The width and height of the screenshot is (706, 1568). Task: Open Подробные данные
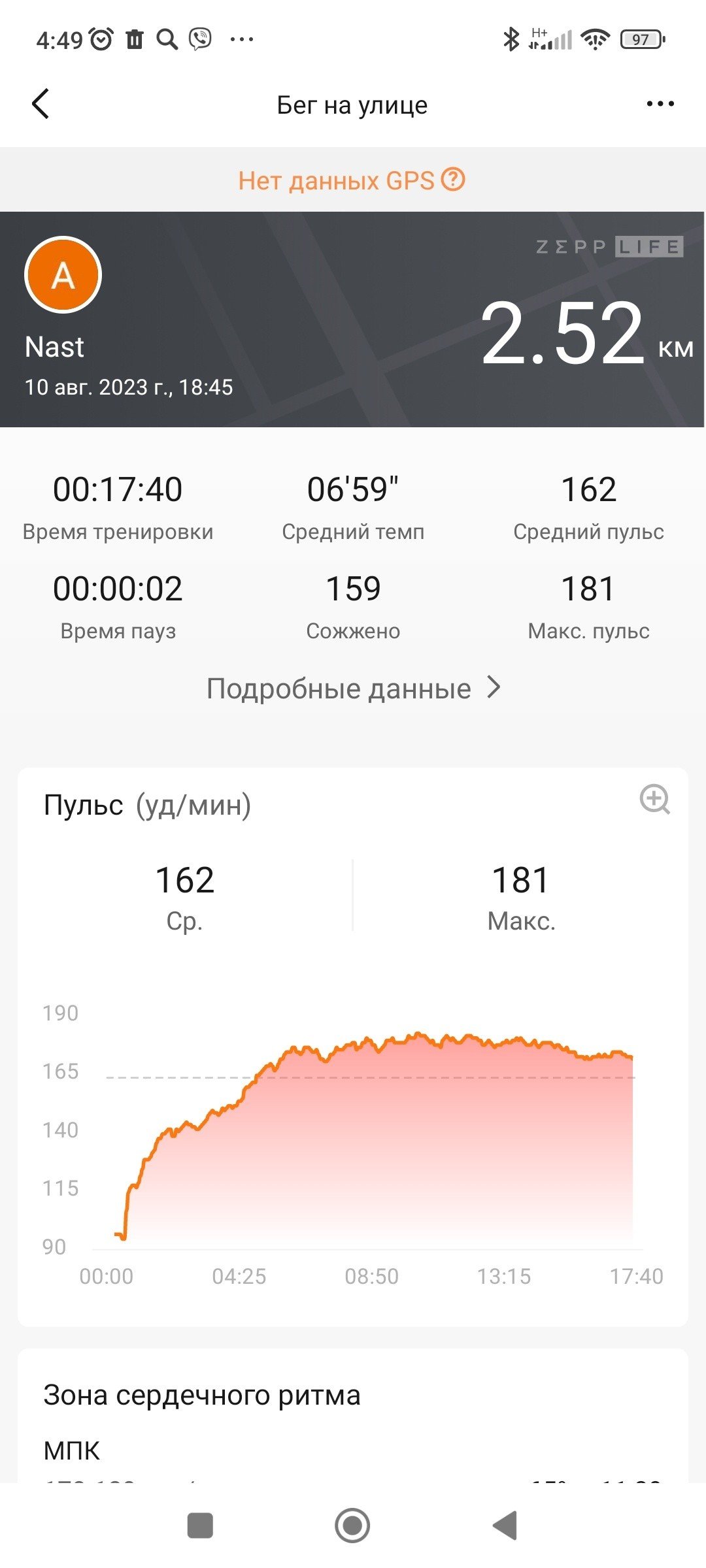(354, 688)
